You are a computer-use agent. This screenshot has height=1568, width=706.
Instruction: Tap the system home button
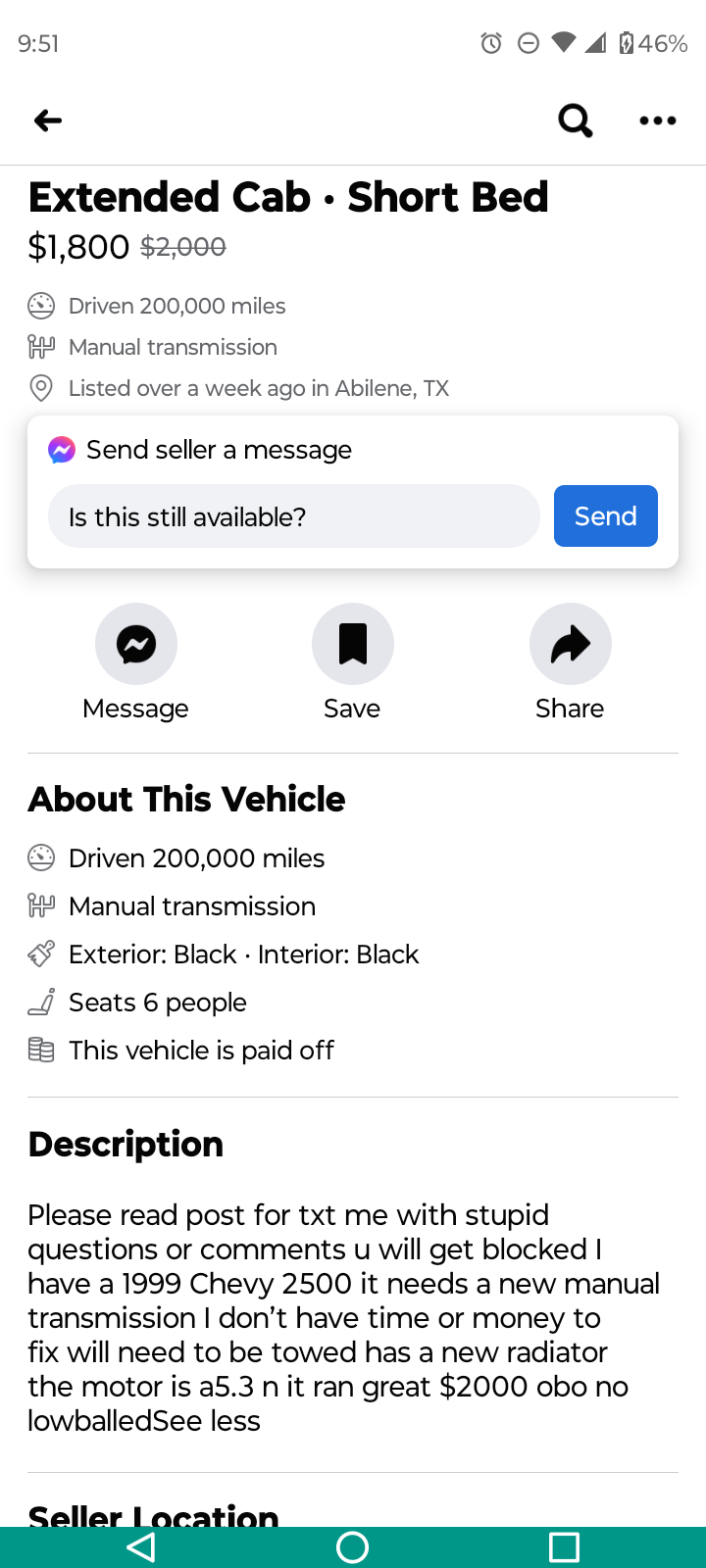pyautogui.click(x=352, y=1547)
